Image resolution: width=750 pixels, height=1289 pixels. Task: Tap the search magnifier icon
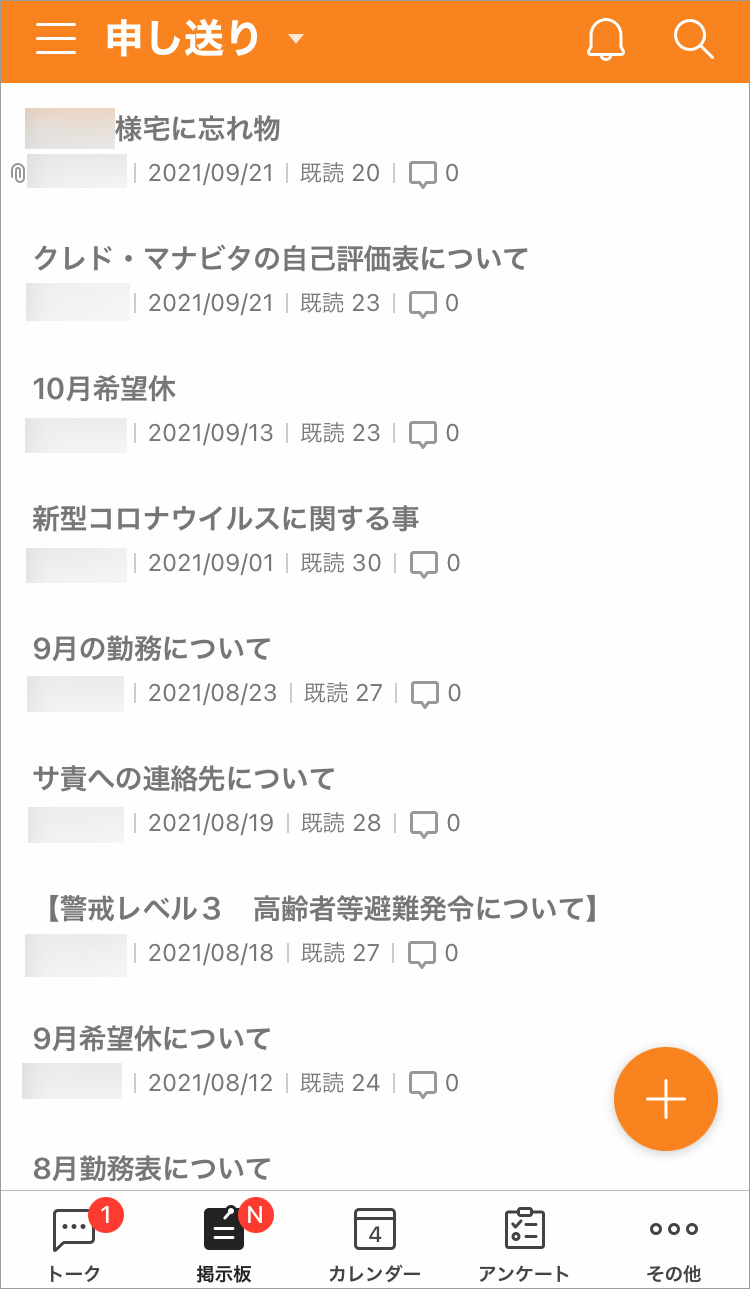pyautogui.click(x=693, y=40)
